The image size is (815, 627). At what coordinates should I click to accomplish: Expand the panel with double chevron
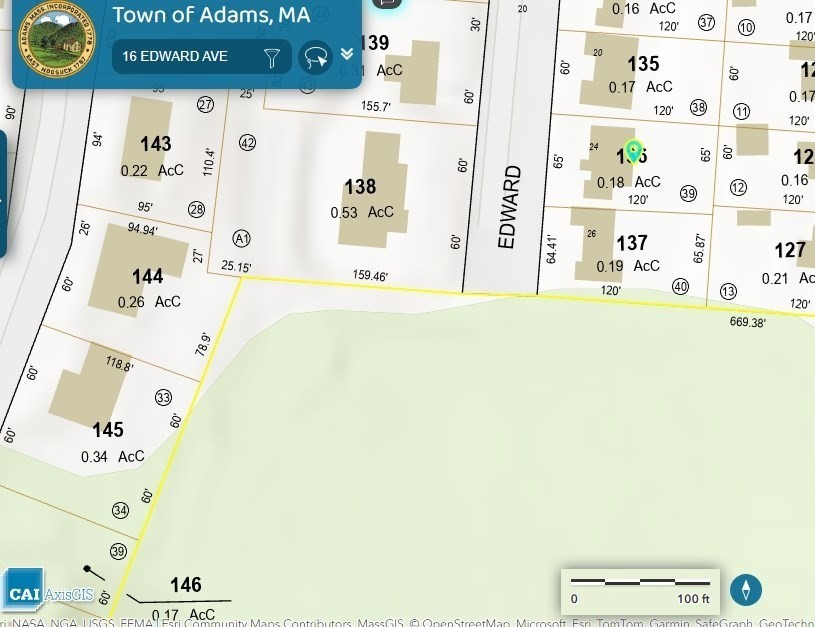(347, 54)
